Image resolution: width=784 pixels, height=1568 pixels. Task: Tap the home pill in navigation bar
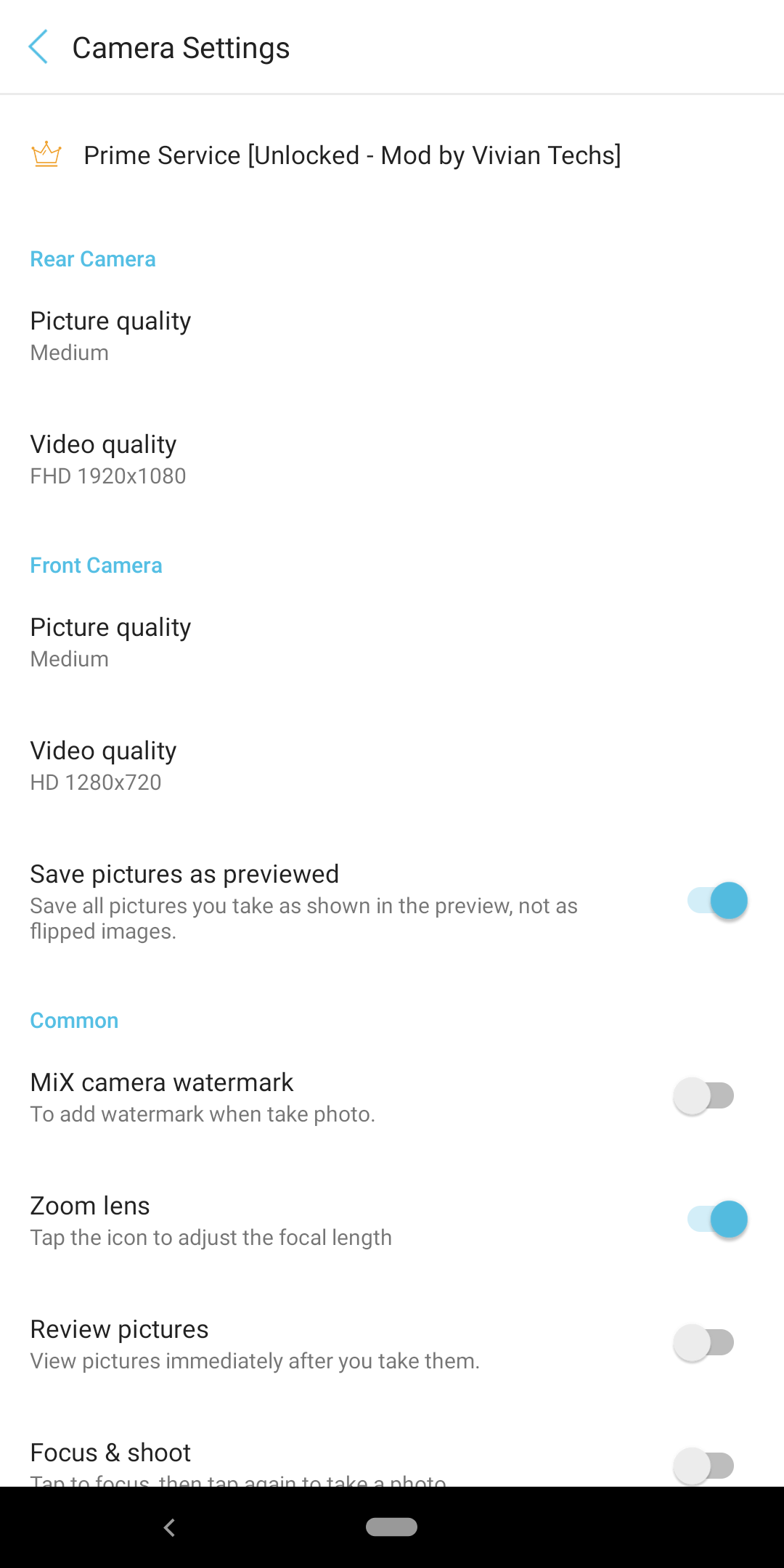point(391,1527)
